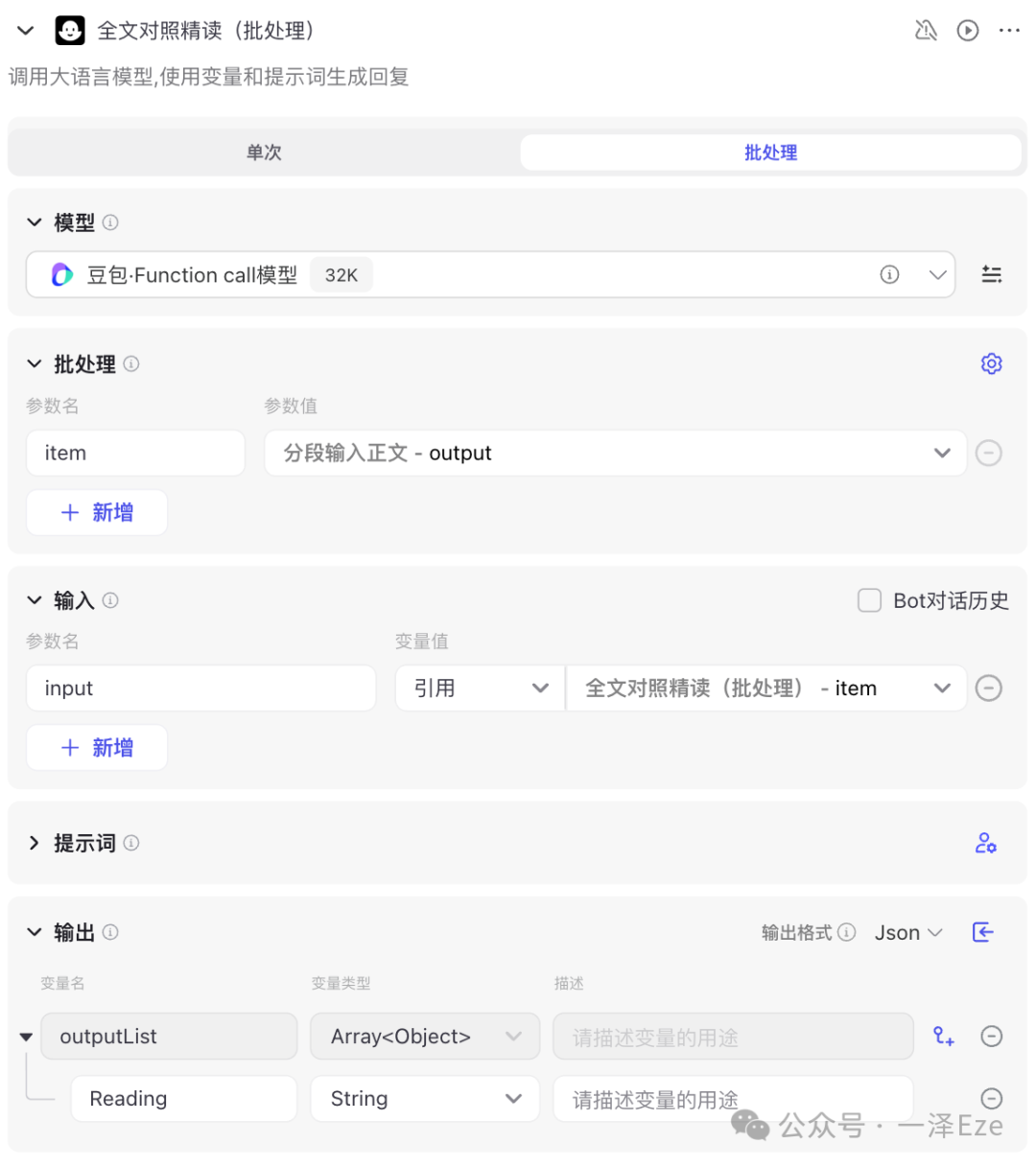Switch to the 单次 tab

coord(264,152)
